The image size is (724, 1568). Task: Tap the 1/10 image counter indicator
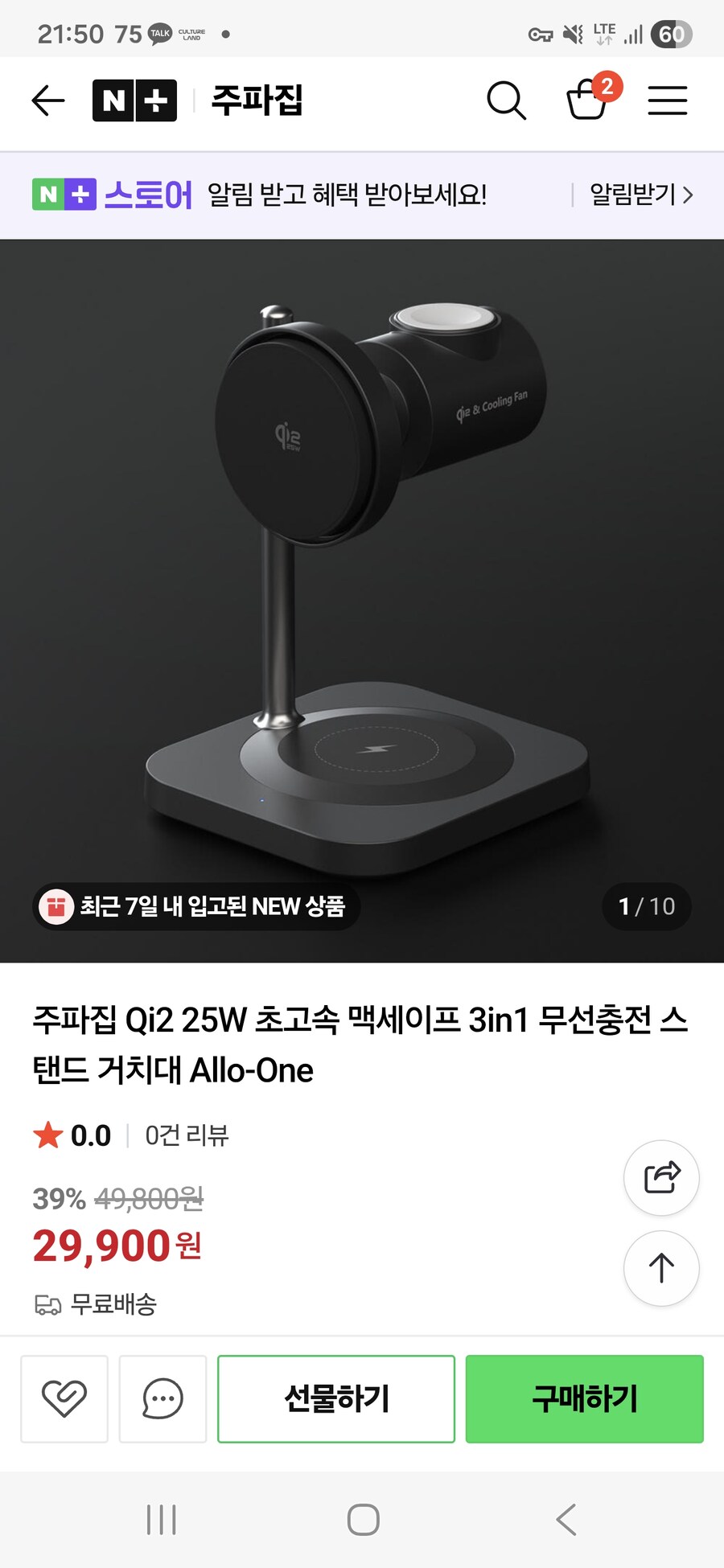coord(646,907)
